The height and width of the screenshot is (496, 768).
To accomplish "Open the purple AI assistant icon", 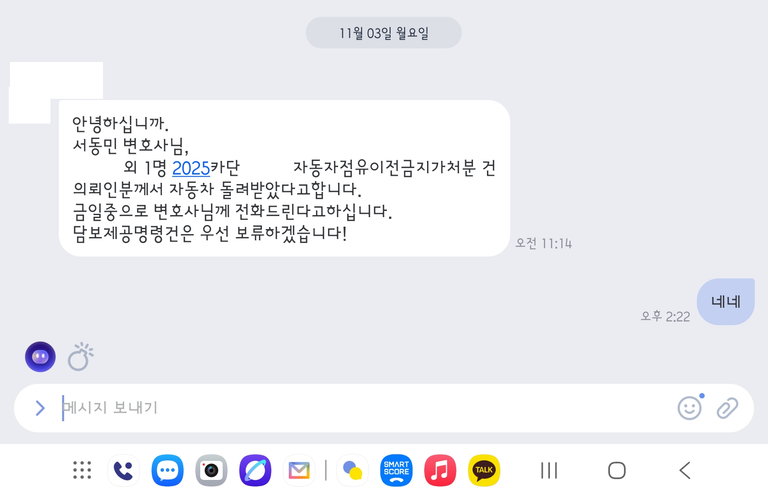I will (x=40, y=356).
